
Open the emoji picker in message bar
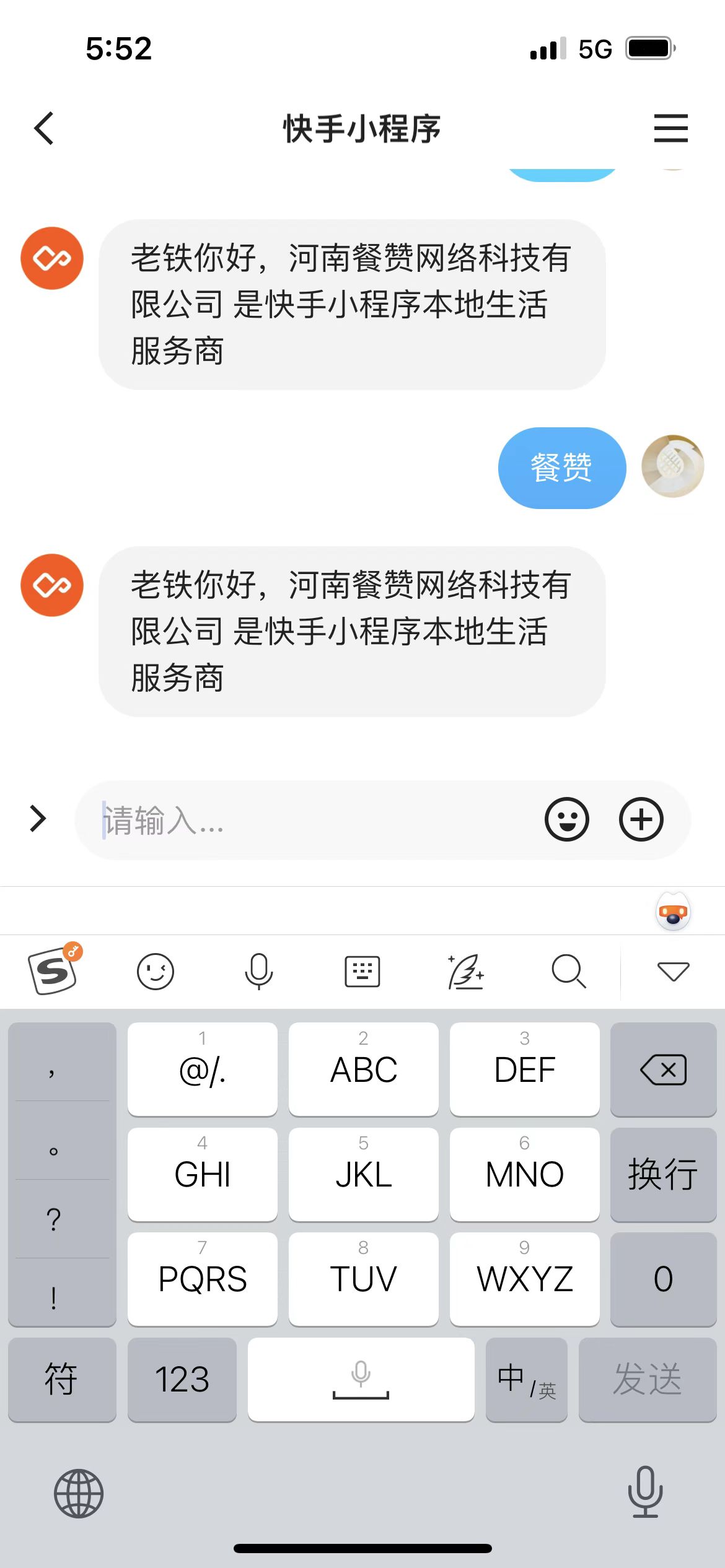pos(566,819)
